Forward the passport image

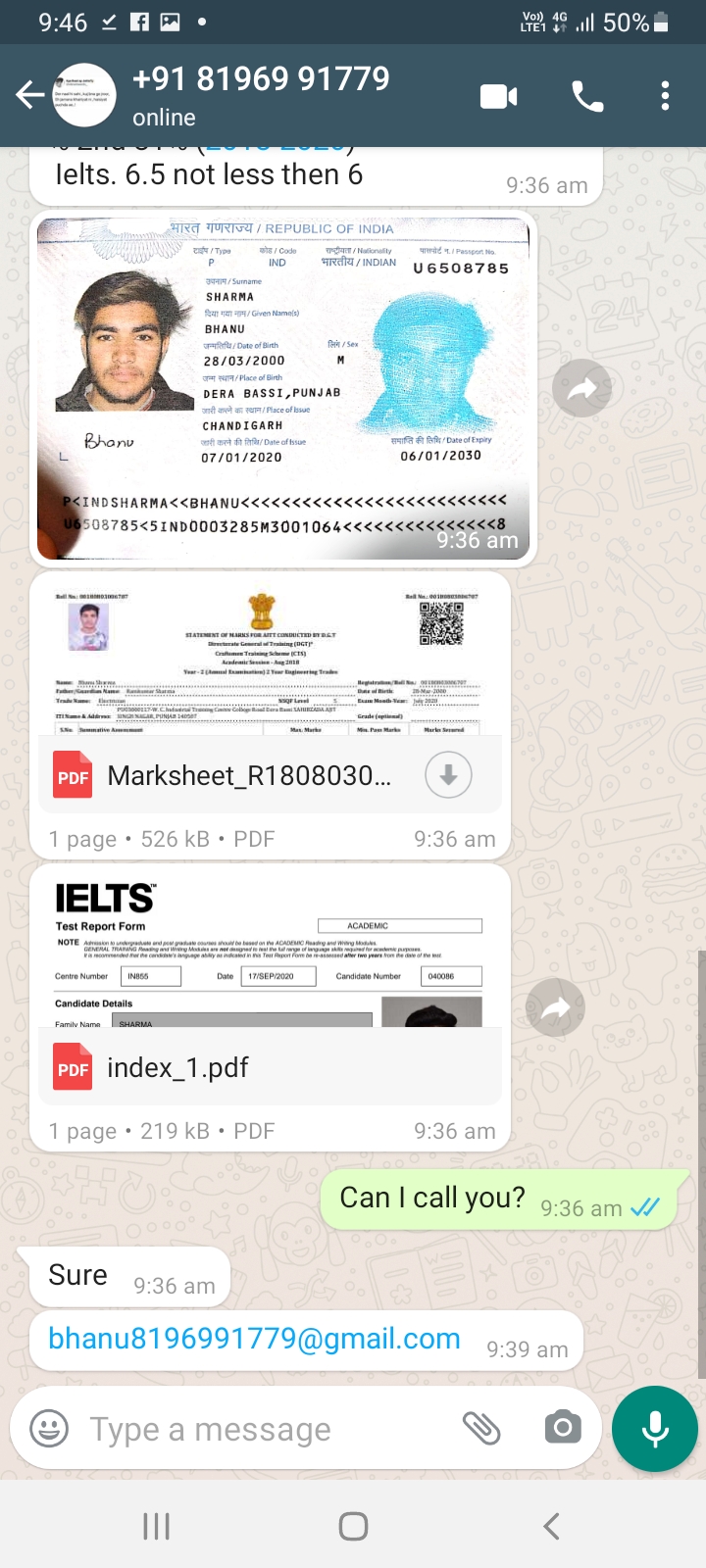581,388
